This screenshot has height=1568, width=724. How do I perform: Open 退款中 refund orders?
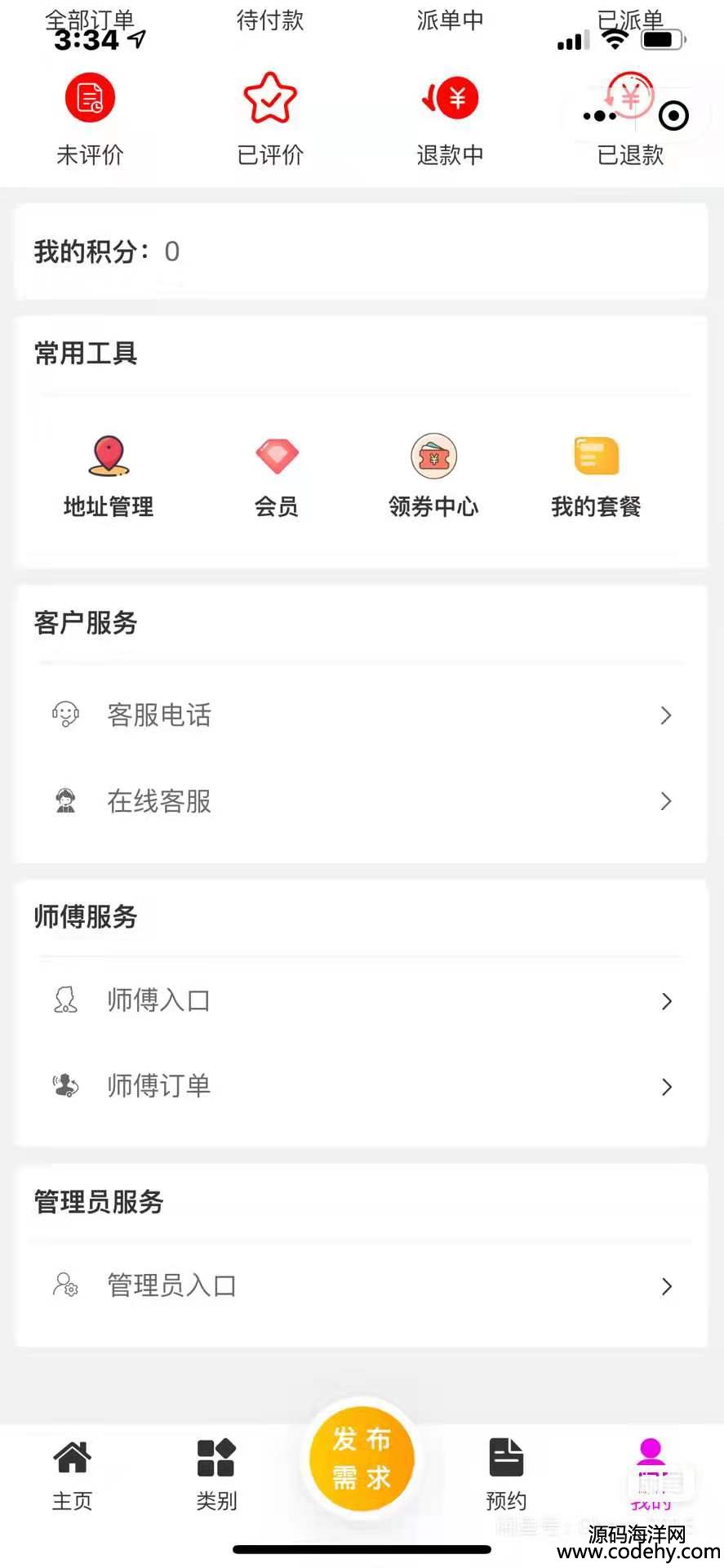pos(450,120)
